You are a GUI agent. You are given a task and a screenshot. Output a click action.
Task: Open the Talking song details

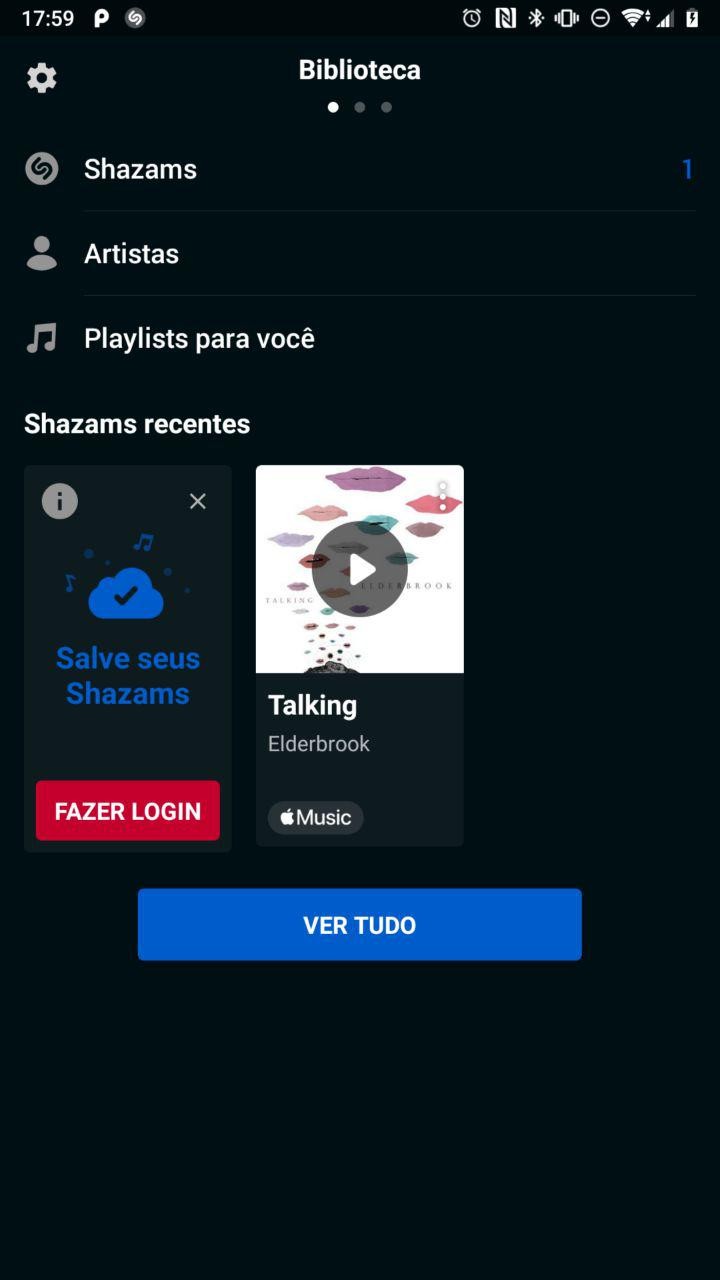(312, 706)
